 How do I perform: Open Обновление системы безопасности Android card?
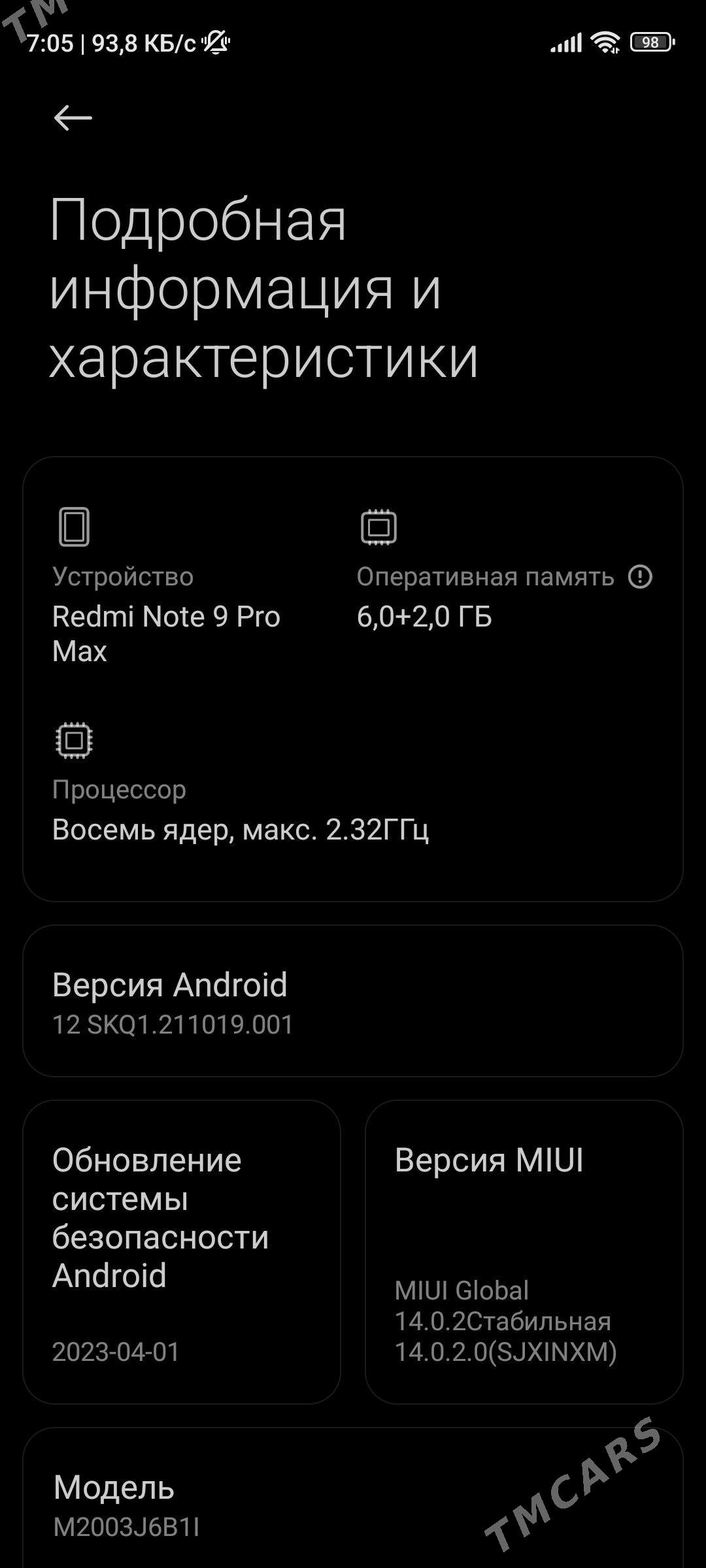tap(182, 1253)
